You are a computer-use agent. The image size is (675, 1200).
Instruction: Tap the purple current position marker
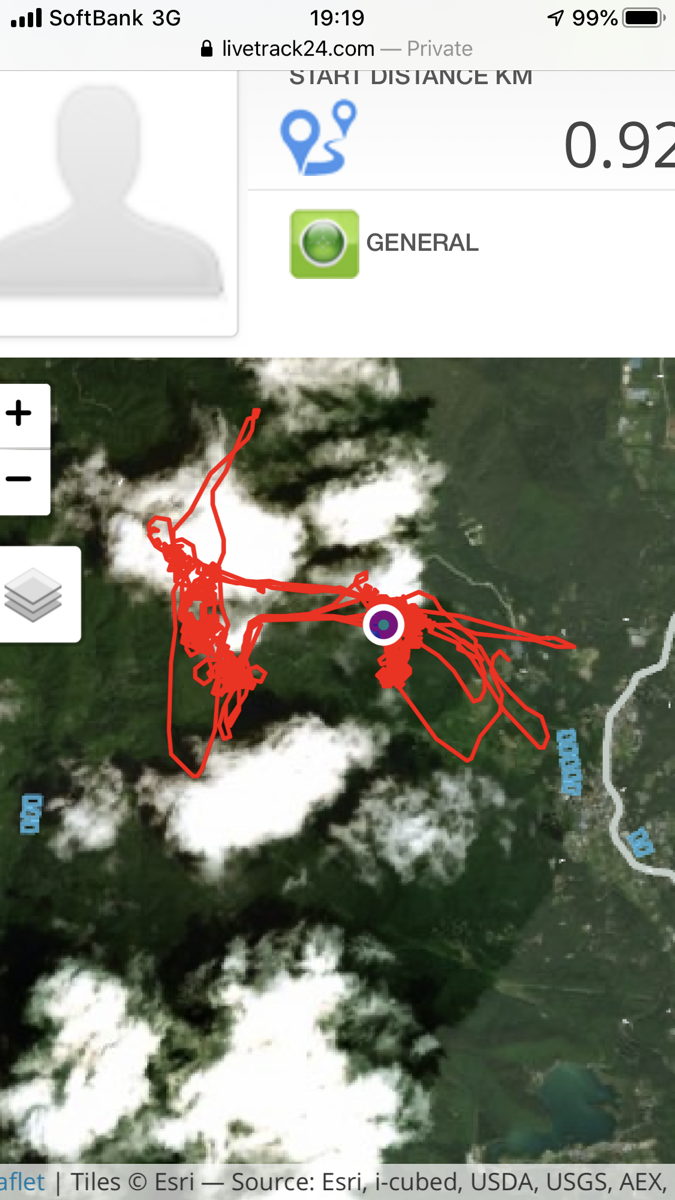(x=383, y=625)
